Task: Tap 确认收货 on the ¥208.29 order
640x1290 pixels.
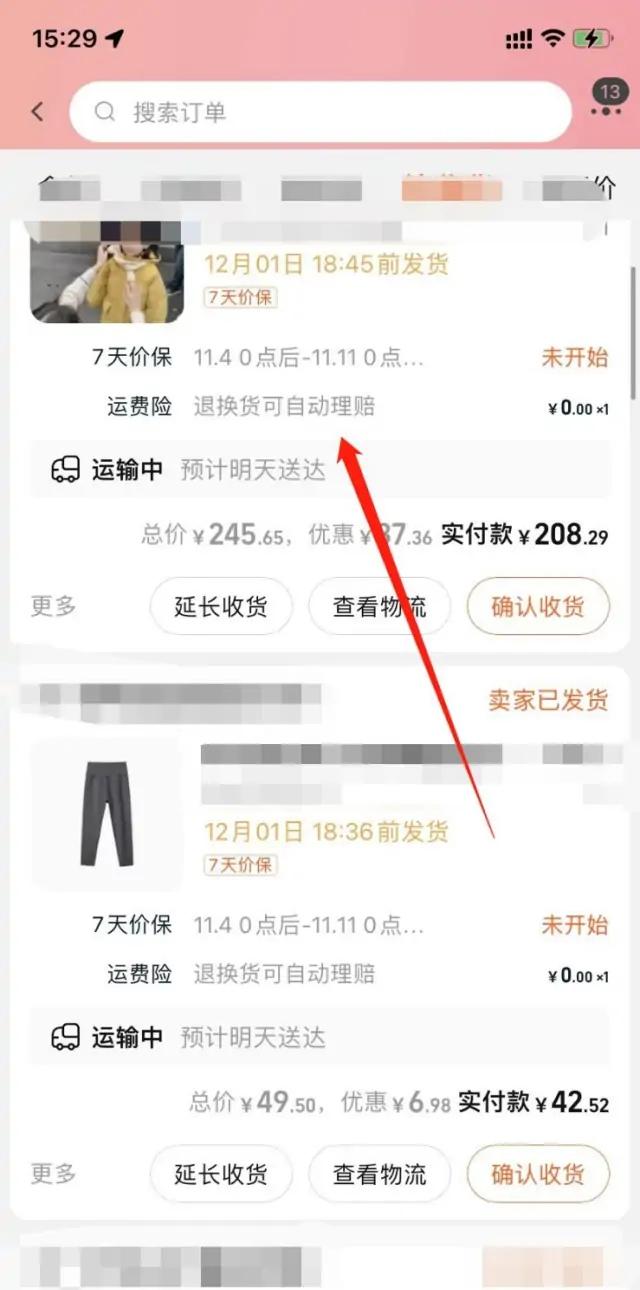Action: (537, 606)
